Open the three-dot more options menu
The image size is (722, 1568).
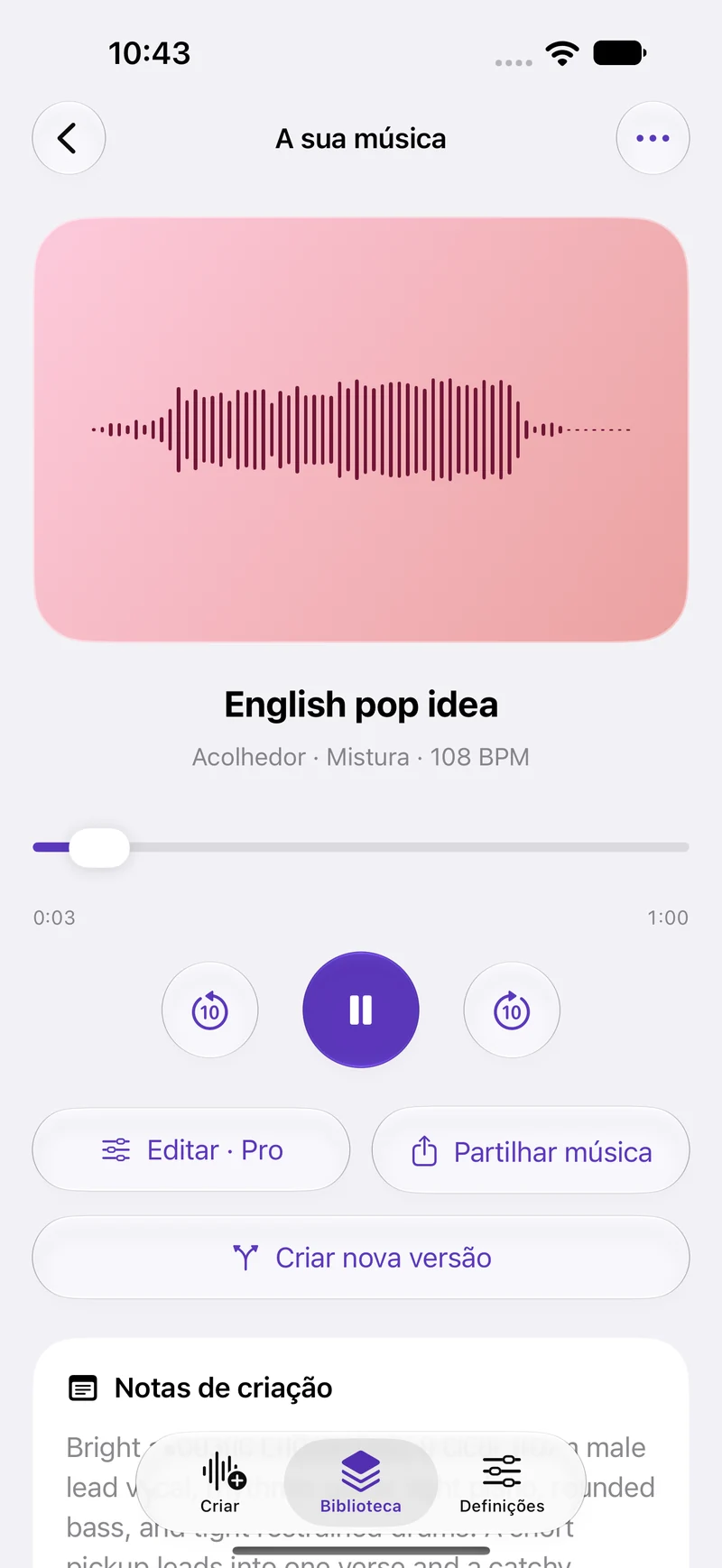pyautogui.click(x=653, y=138)
